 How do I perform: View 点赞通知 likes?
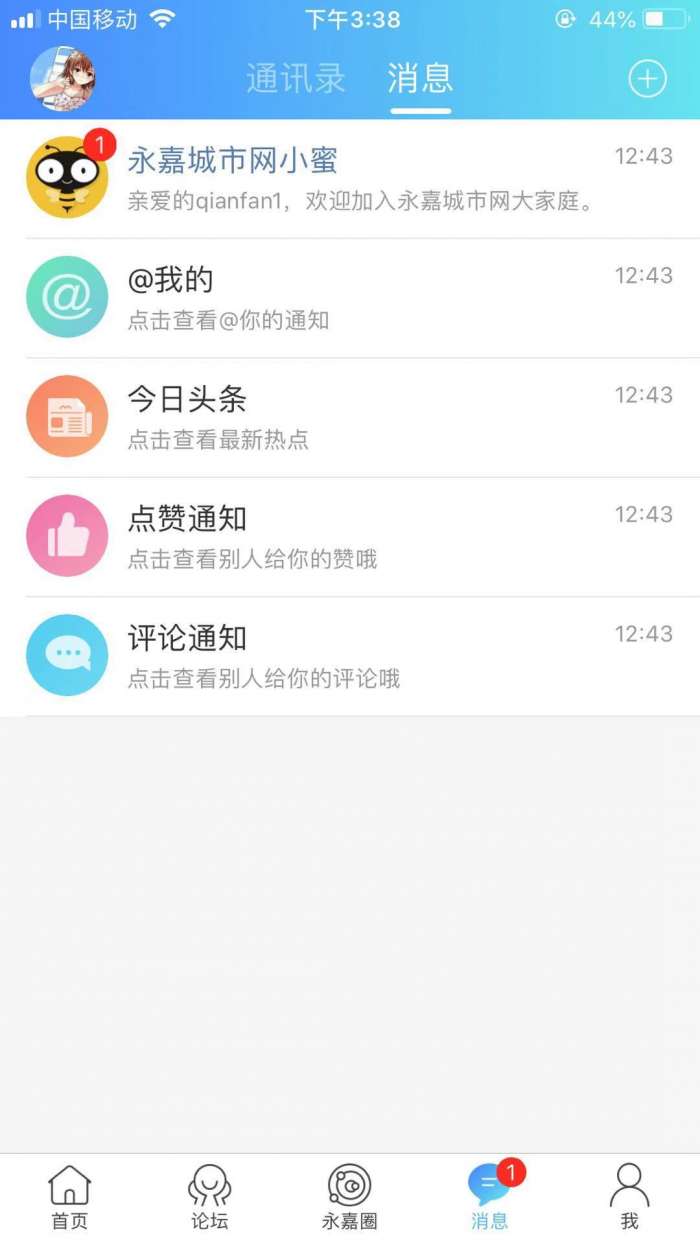[350, 537]
